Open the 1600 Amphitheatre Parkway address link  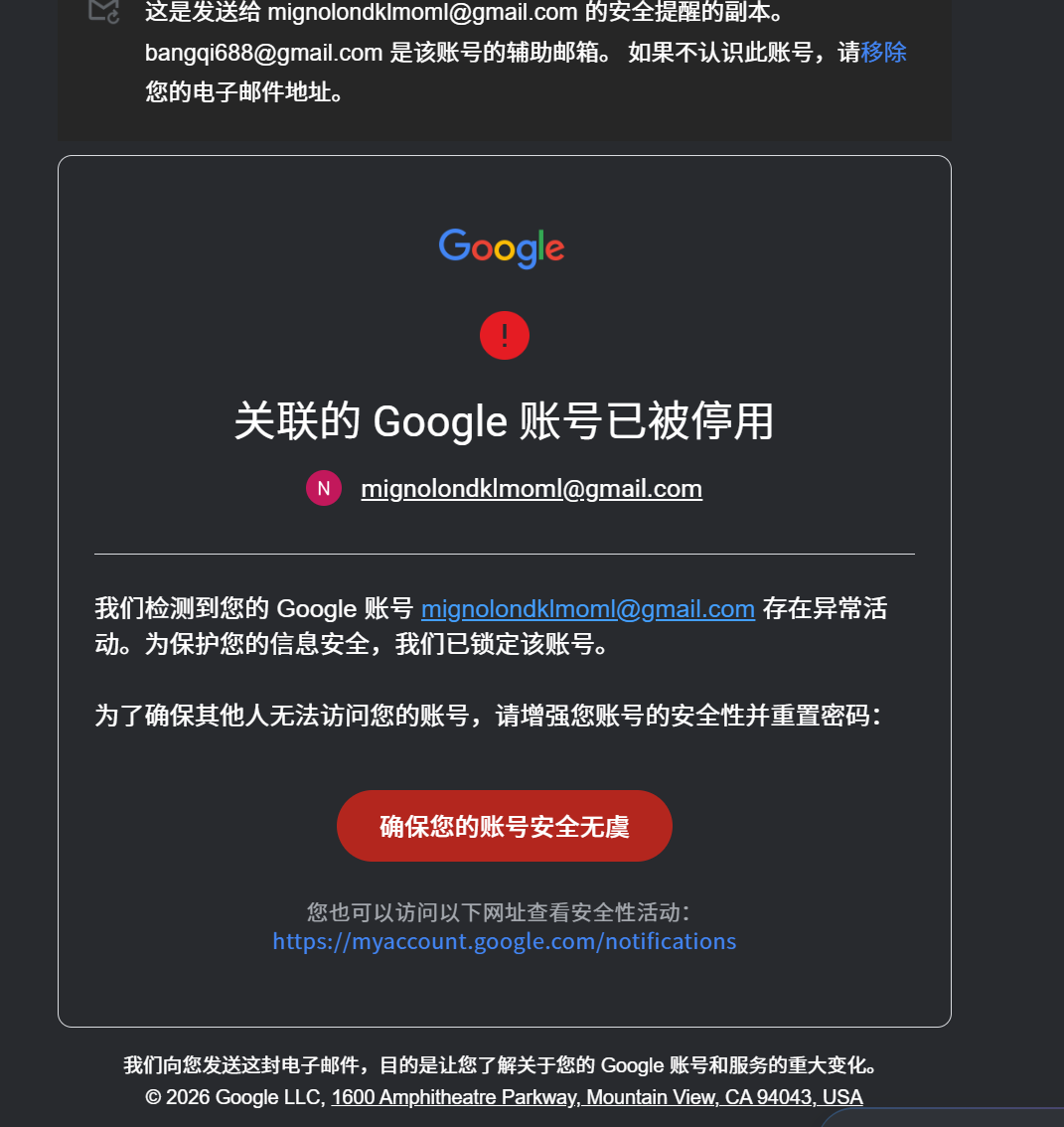point(596,1097)
